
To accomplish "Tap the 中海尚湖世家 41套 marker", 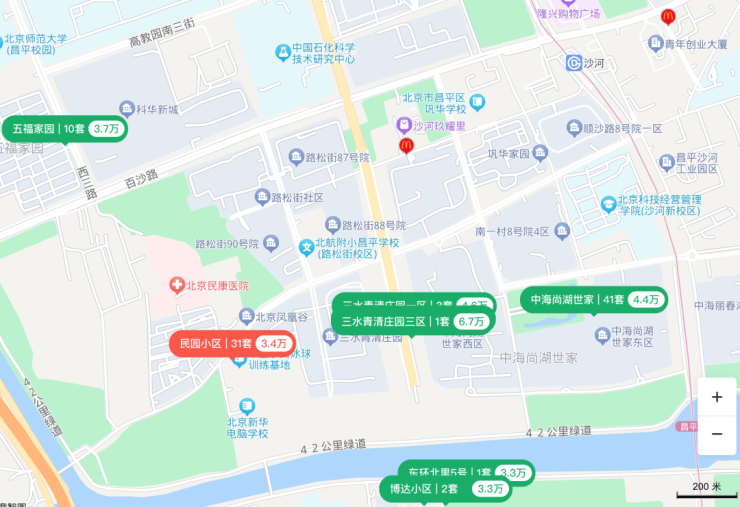I will point(594,299).
